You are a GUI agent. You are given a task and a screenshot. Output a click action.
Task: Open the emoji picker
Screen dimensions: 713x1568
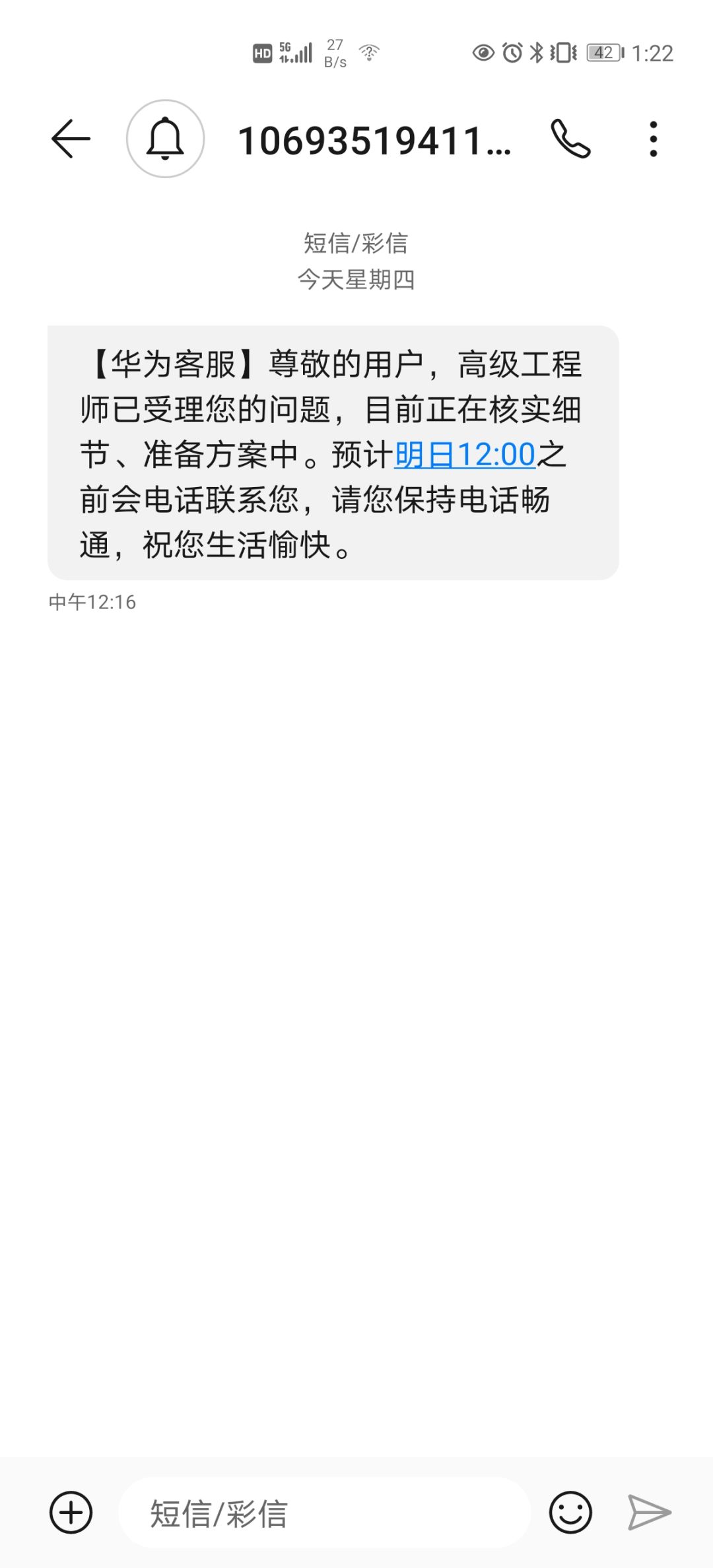(570, 1512)
